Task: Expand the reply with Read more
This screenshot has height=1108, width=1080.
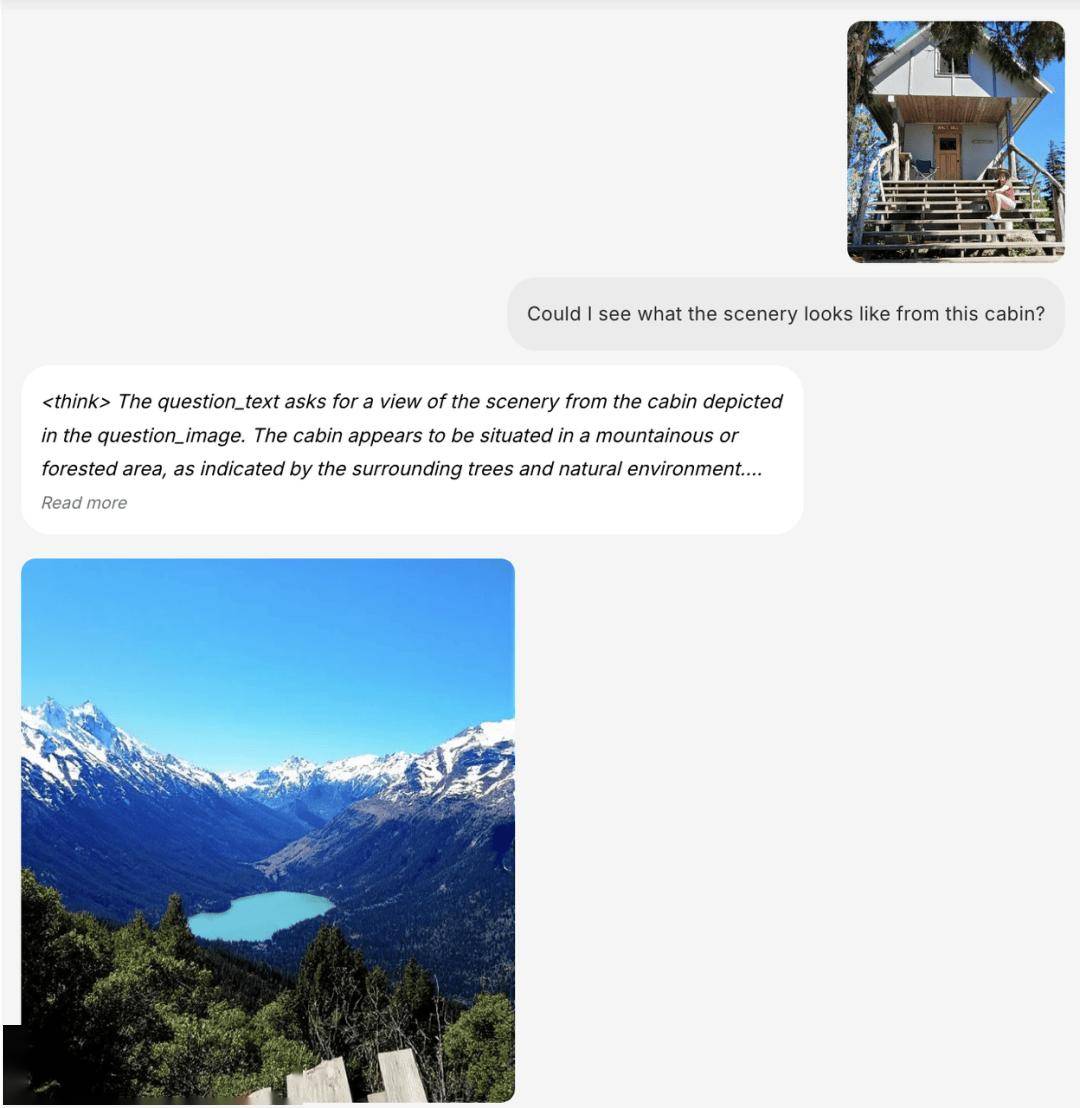Action: 84,503
